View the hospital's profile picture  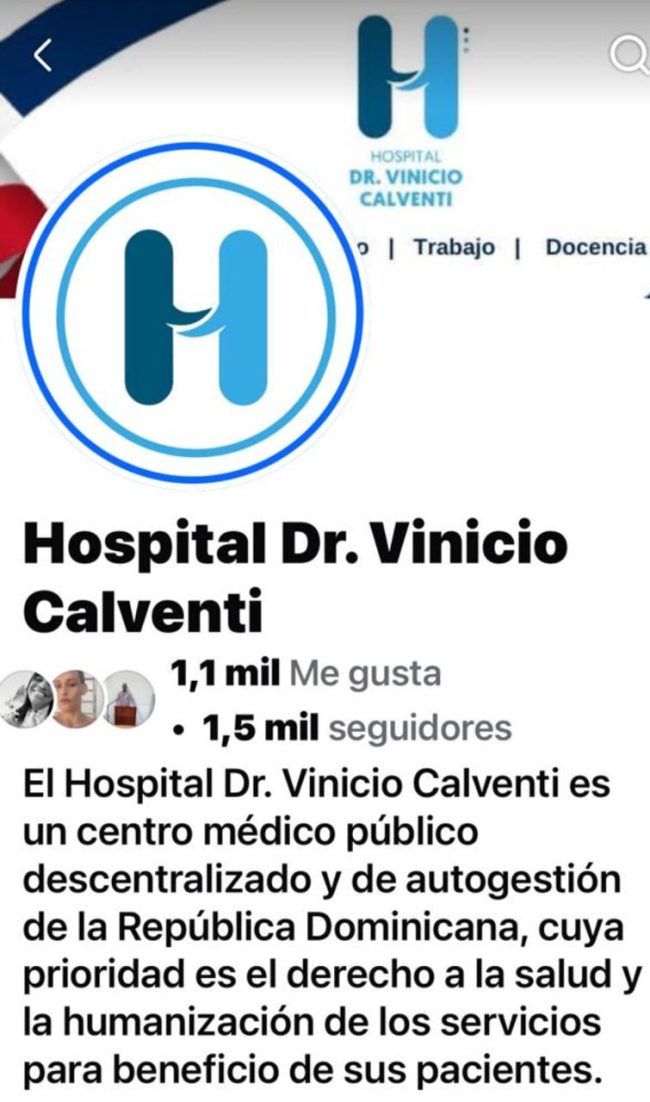point(195,315)
